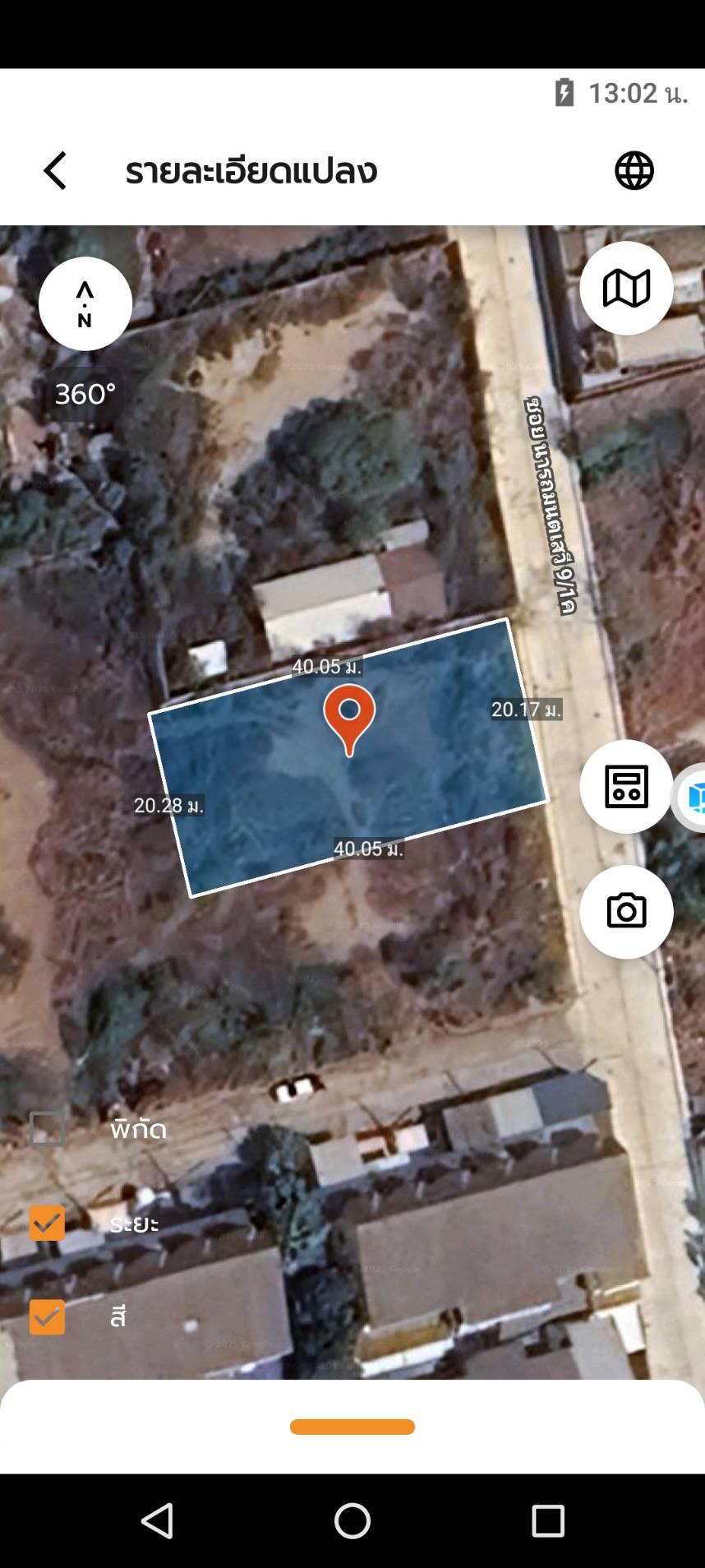
Task: Enable the พิกัด checkbox
Action: pos(47,1129)
